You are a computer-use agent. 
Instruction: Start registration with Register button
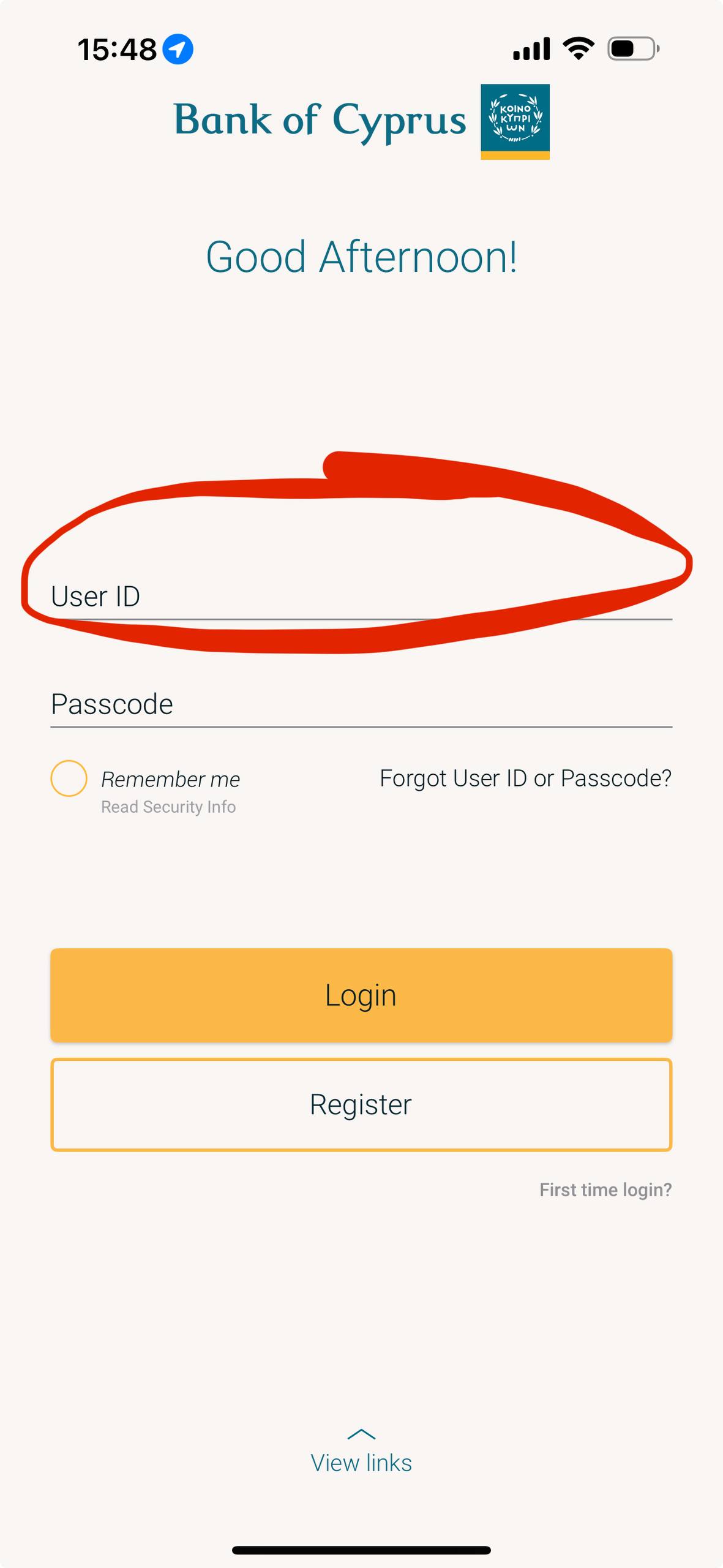tap(361, 1105)
